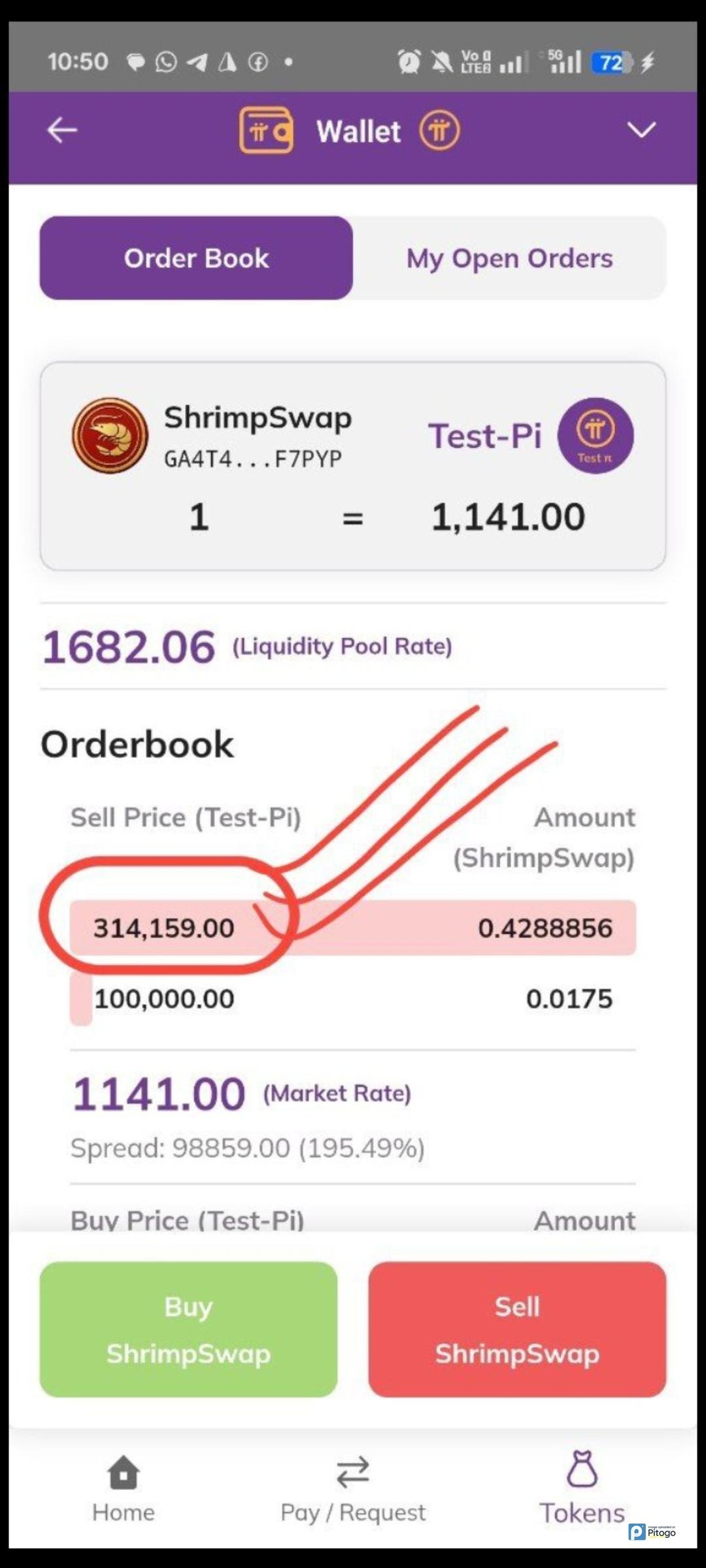Tap the Buy ShrimpSwap button
The width and height of the screenshot is (706, 1568).
188,1330
